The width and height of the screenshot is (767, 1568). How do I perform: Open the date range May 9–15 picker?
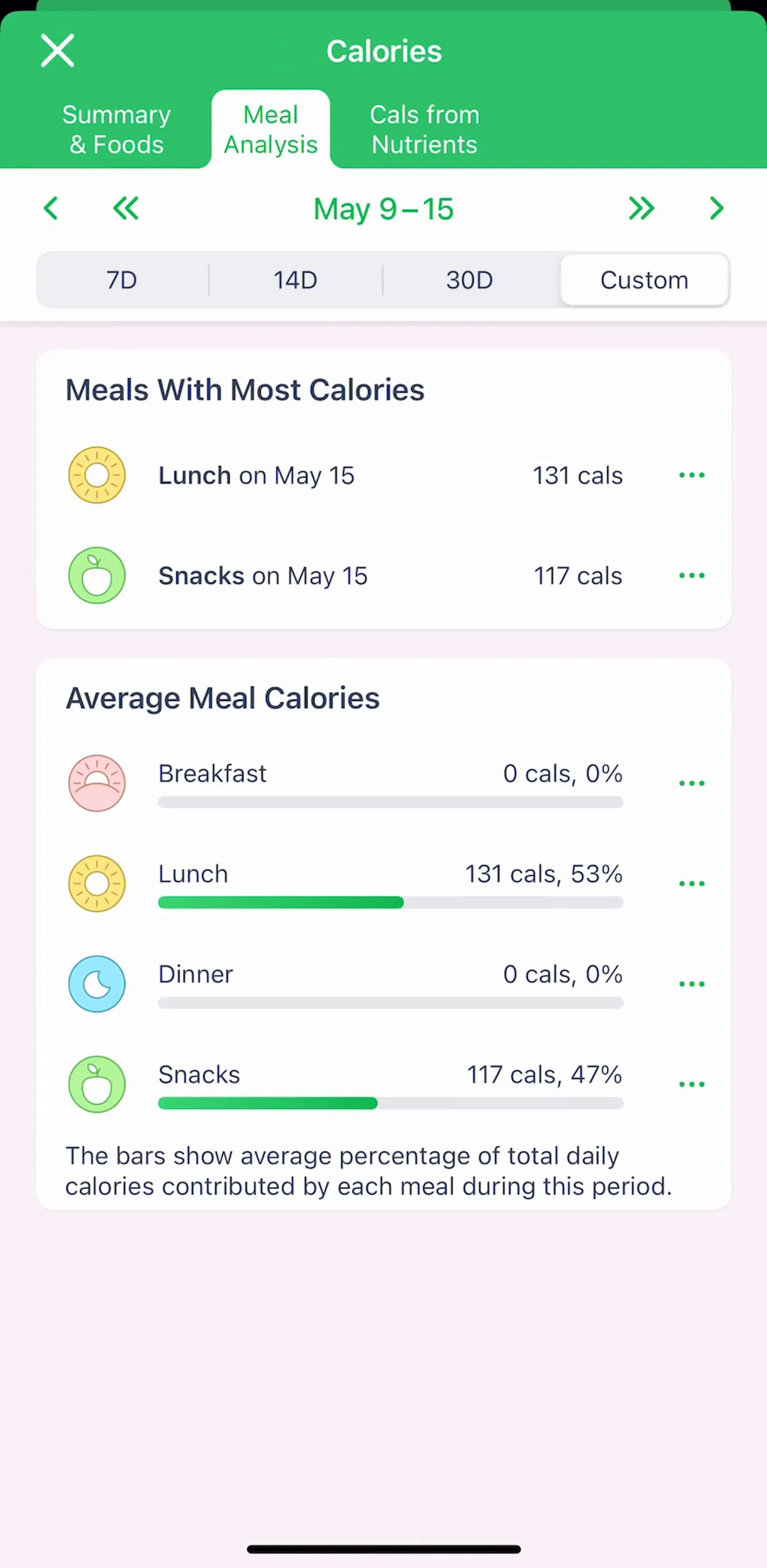click(x=384, y=209)
